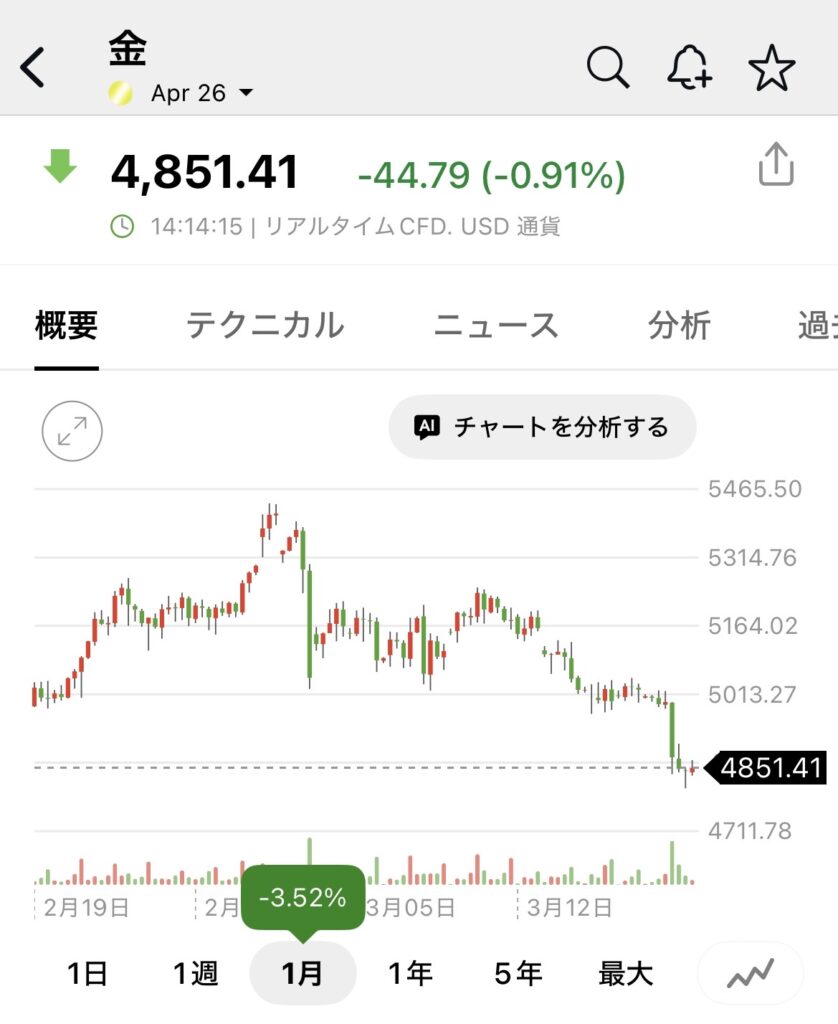This screenshot has width=838, height=1024.
Task: Share this gold quote
Action: 775,165
